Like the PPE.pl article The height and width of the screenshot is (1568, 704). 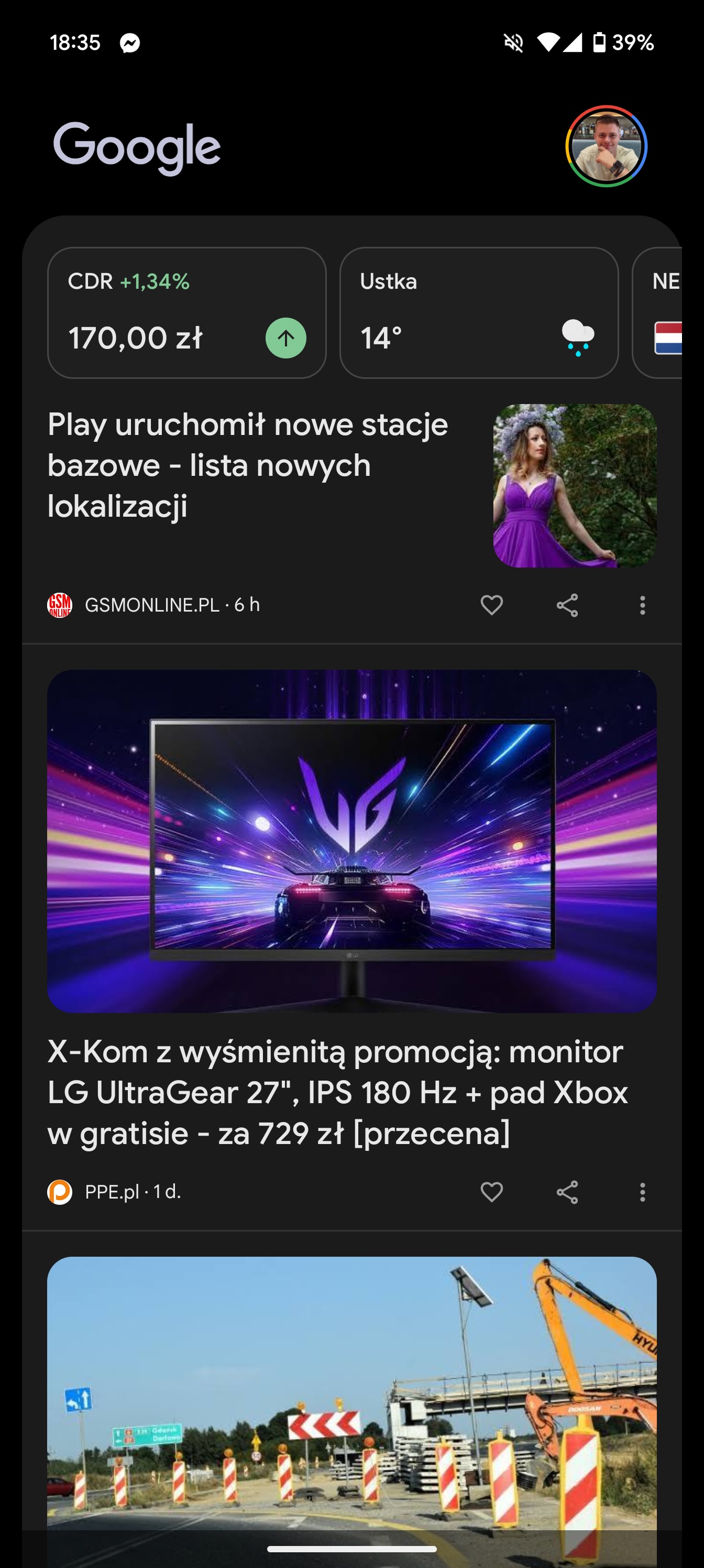point(492,1192)
